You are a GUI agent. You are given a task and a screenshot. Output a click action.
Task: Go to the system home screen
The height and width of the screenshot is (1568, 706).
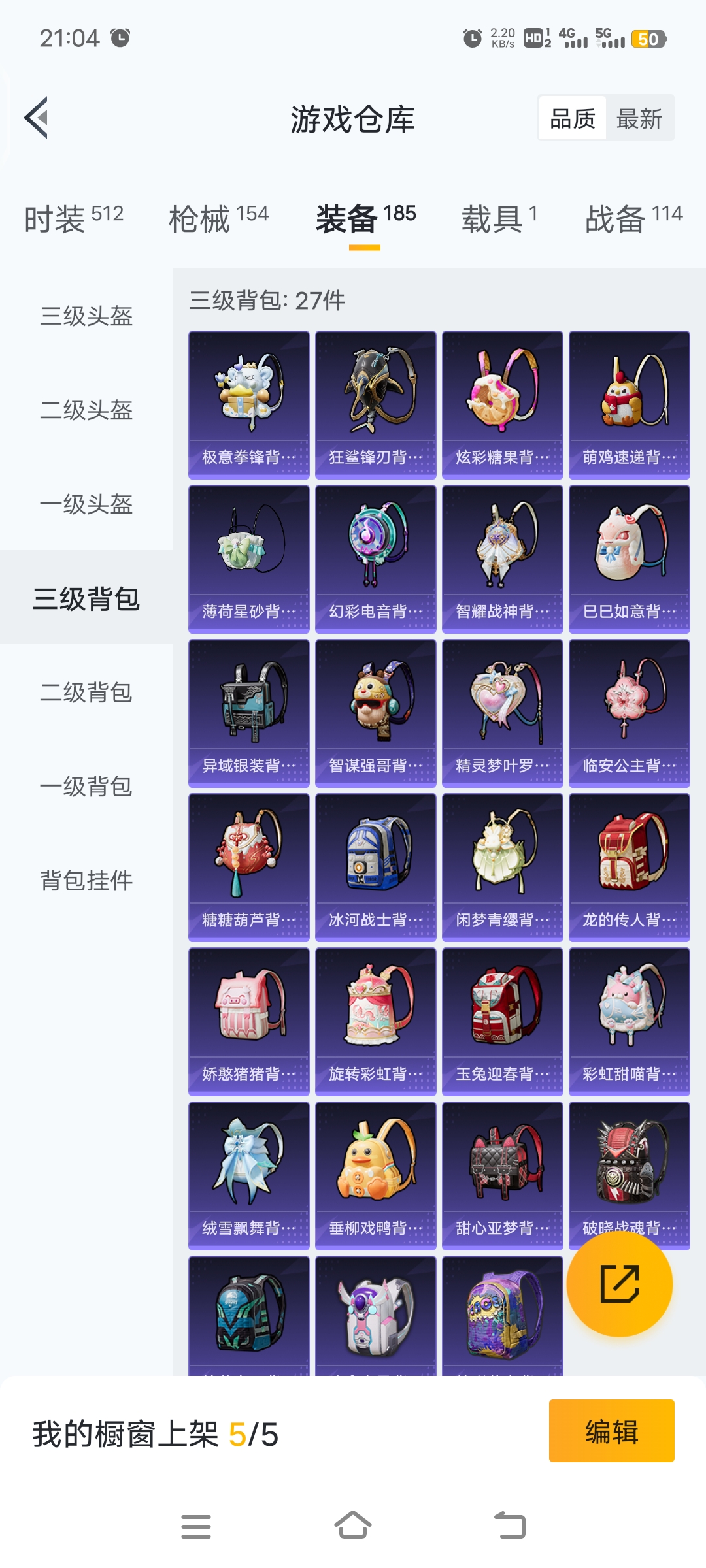click(353, 1526)
